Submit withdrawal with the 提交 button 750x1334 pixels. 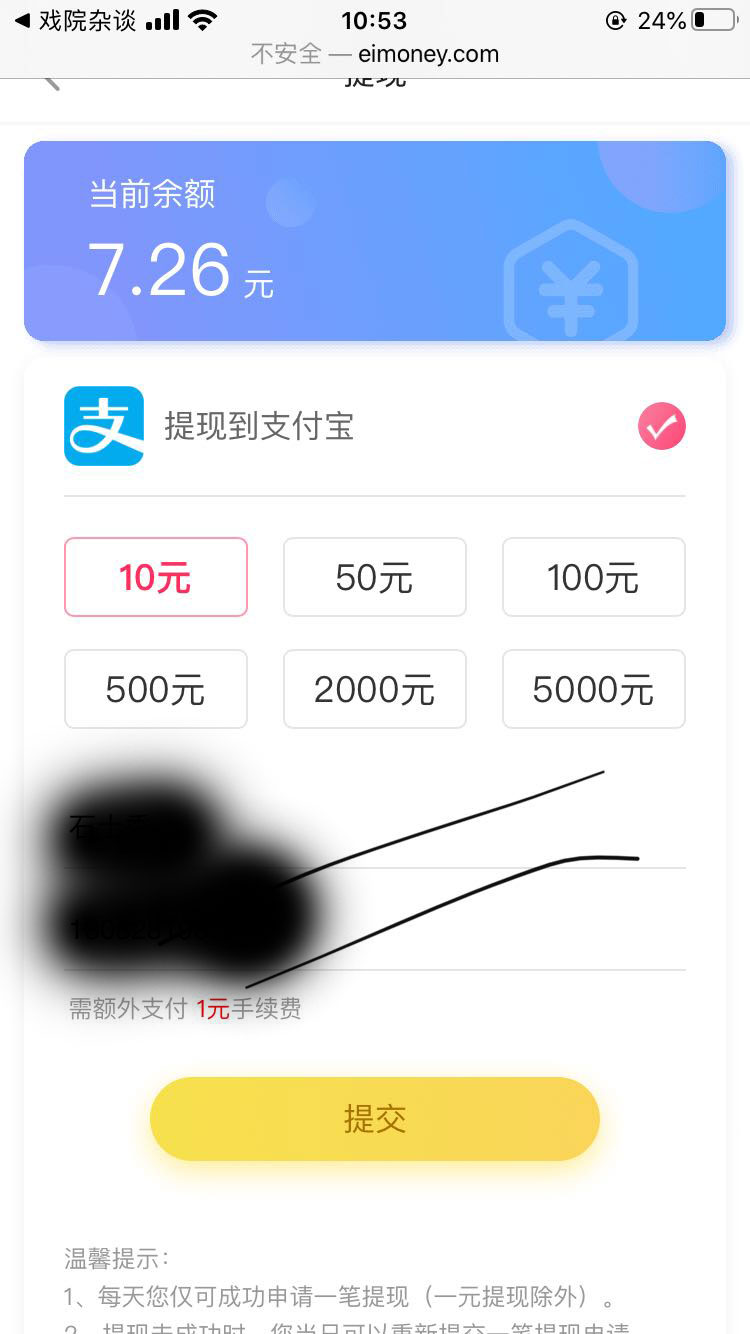(x=375, y=1119)
